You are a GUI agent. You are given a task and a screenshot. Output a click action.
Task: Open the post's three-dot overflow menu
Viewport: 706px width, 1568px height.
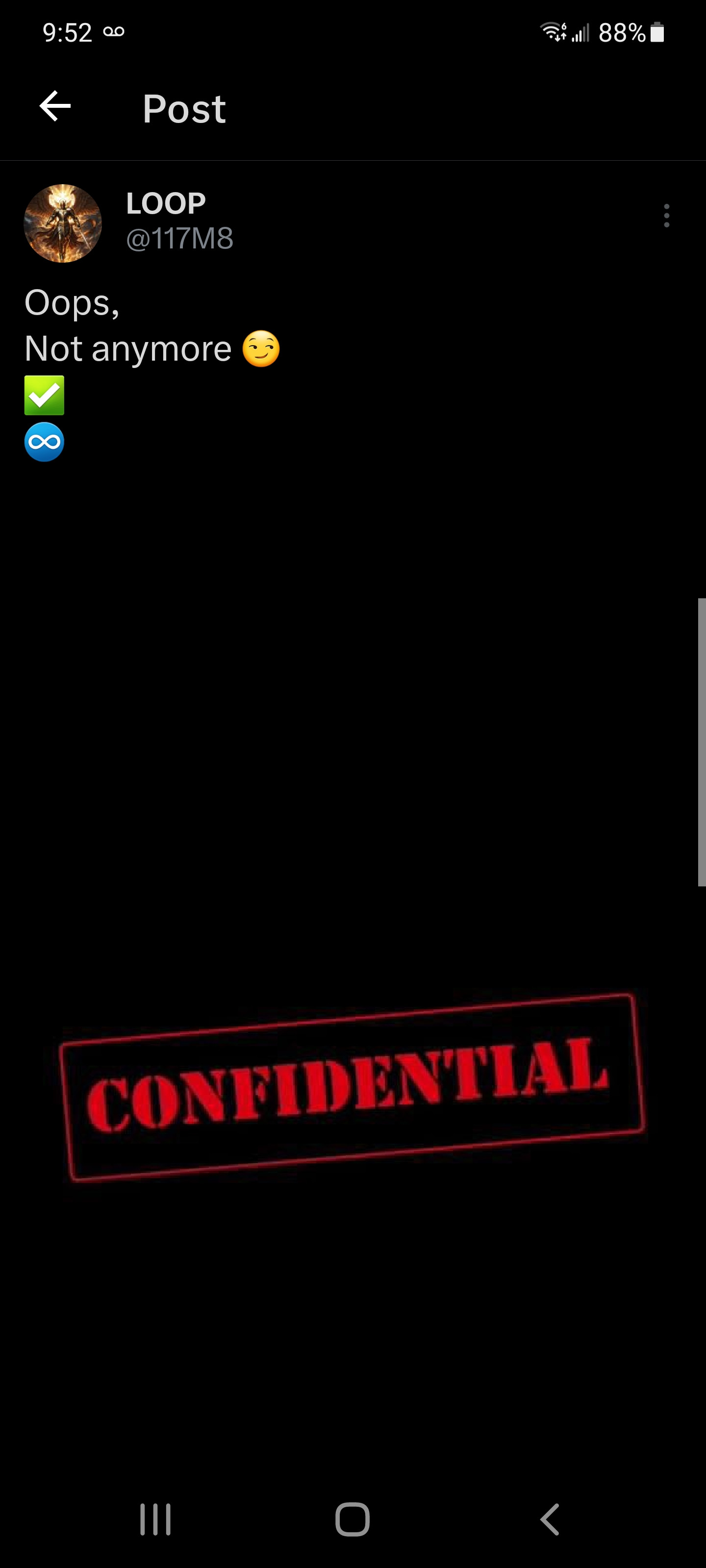(x=666, y=216)
